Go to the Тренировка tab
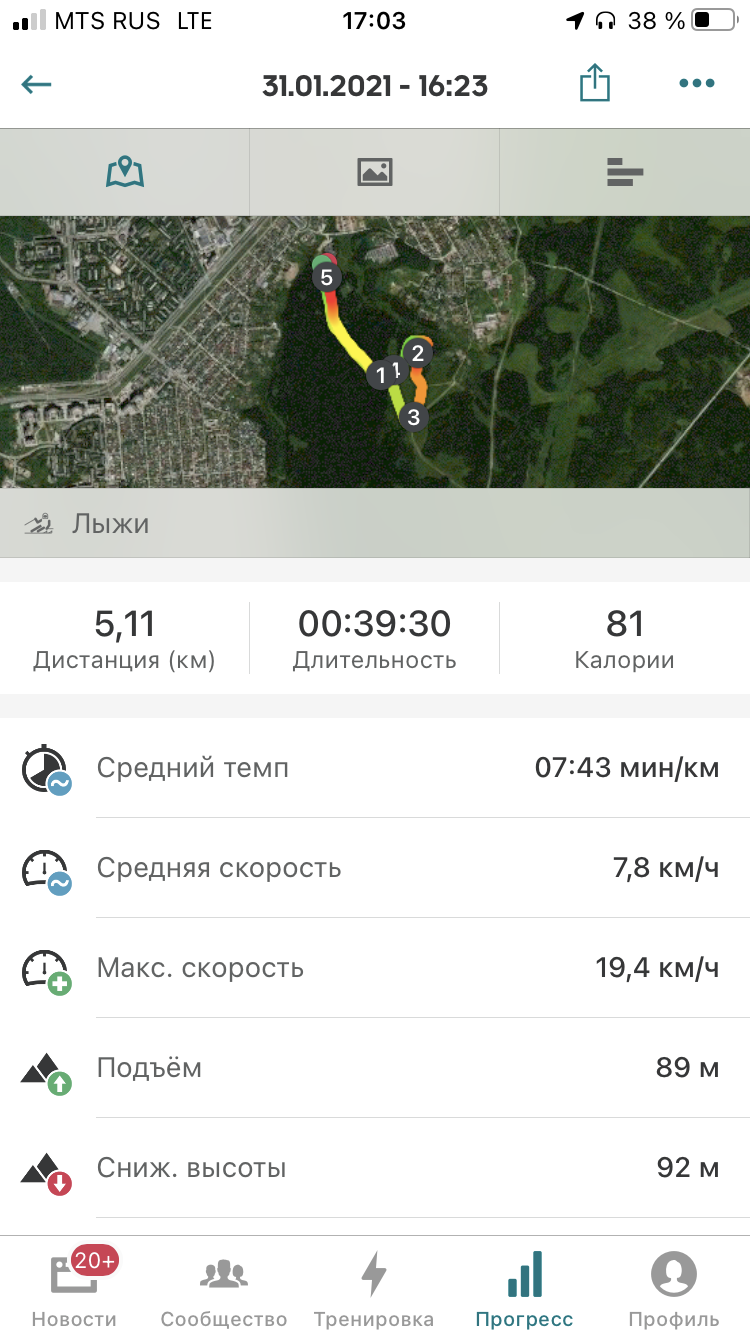Image resolution: width=750 pixels, height=1334 pixels. pos(374,1287)
